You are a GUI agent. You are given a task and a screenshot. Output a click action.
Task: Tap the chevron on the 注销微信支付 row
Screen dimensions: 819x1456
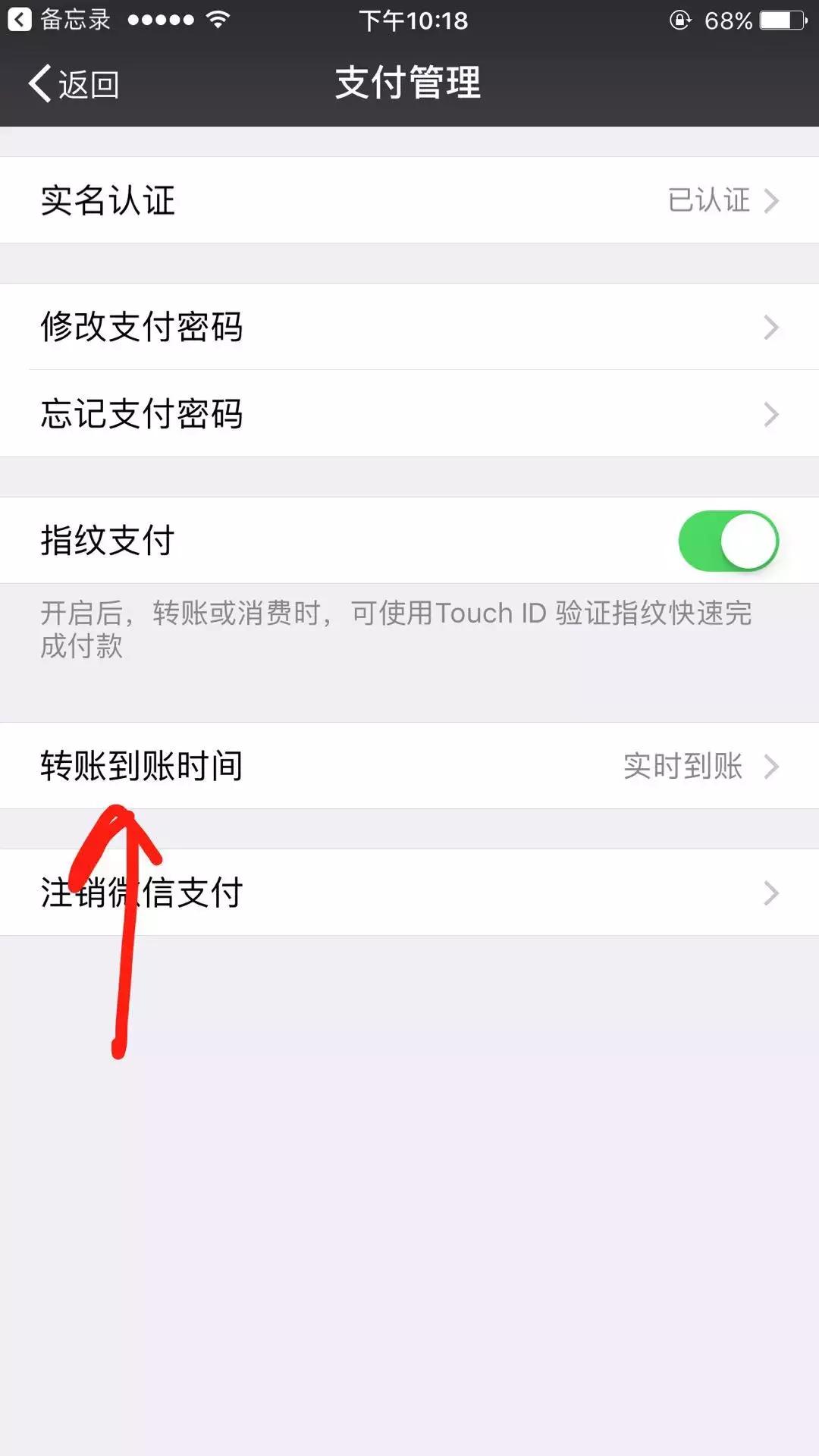tap(773, 891)
